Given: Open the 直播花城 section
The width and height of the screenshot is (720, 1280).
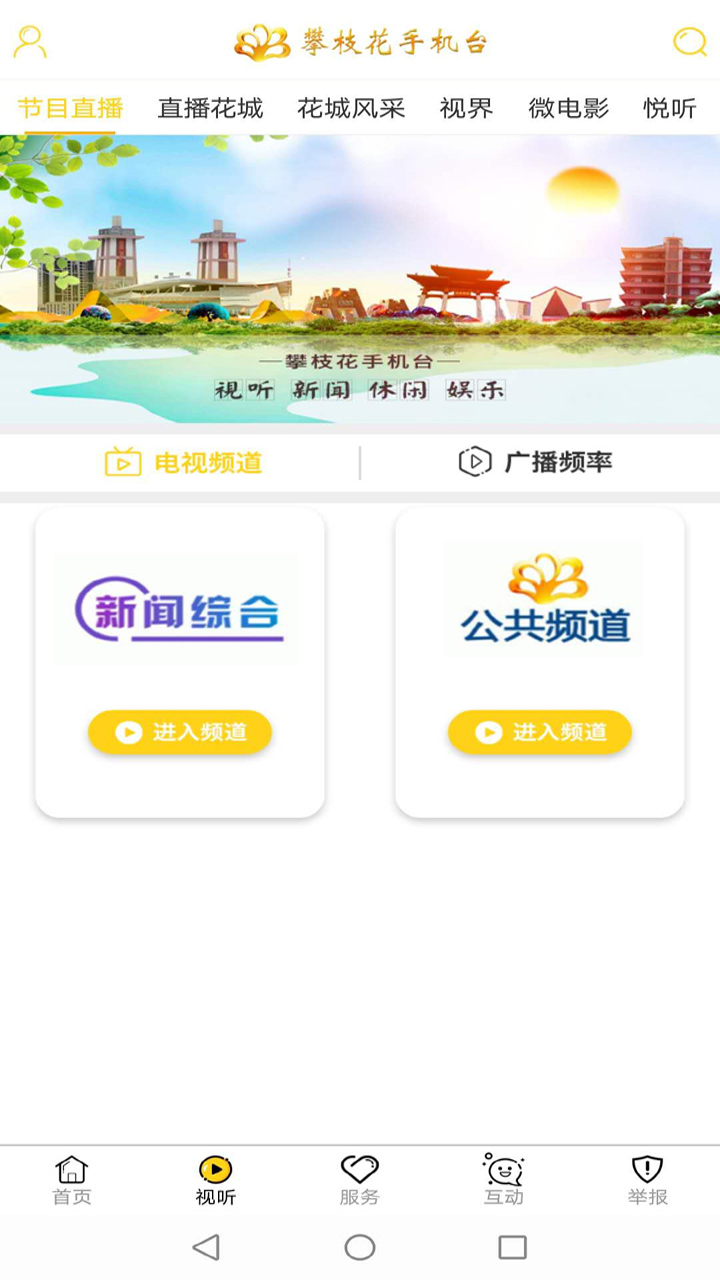Looking at the screenshot, I should coord(208,108).
